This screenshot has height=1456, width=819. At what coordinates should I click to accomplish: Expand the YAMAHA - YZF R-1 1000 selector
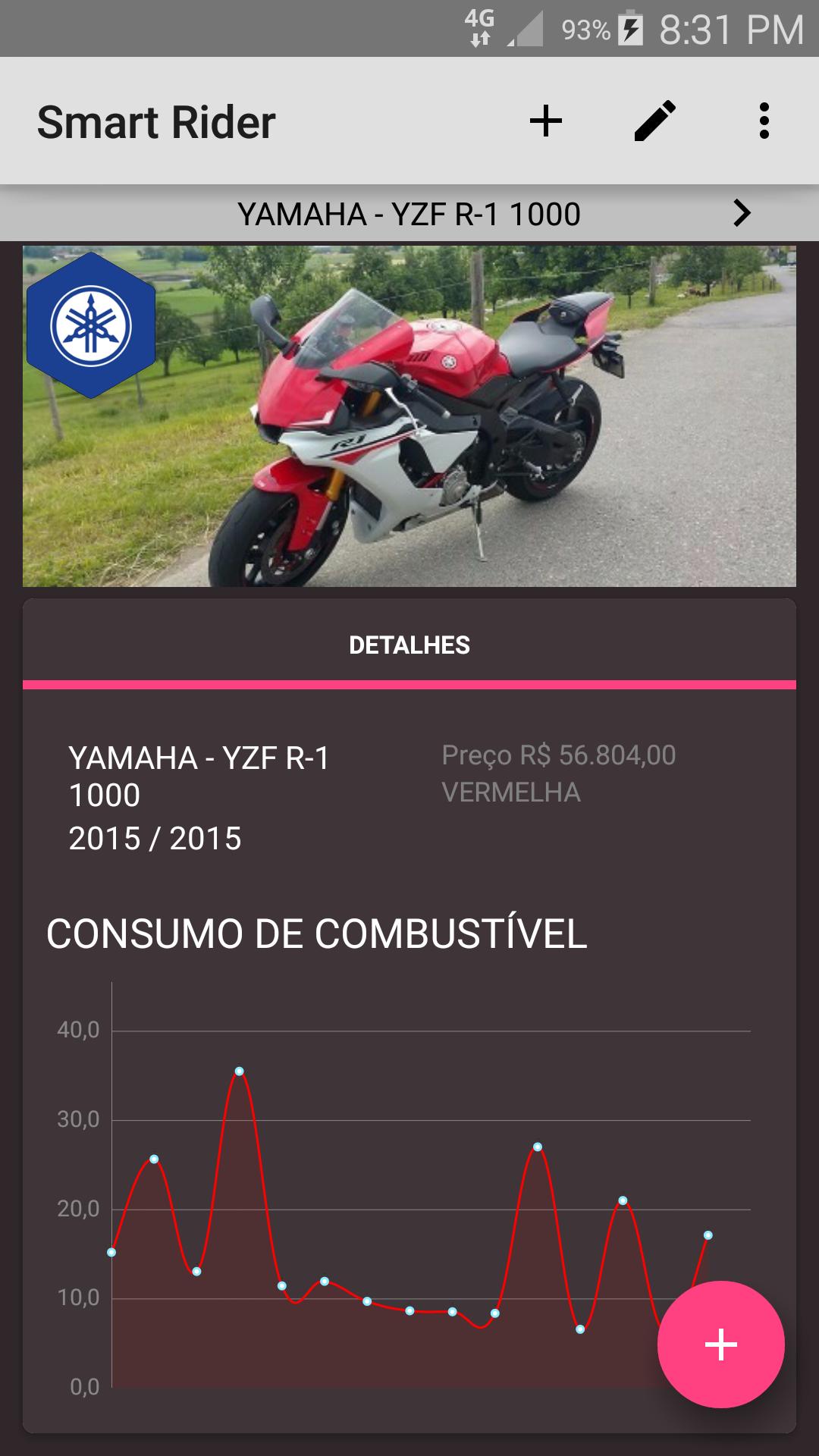(408, 215)
